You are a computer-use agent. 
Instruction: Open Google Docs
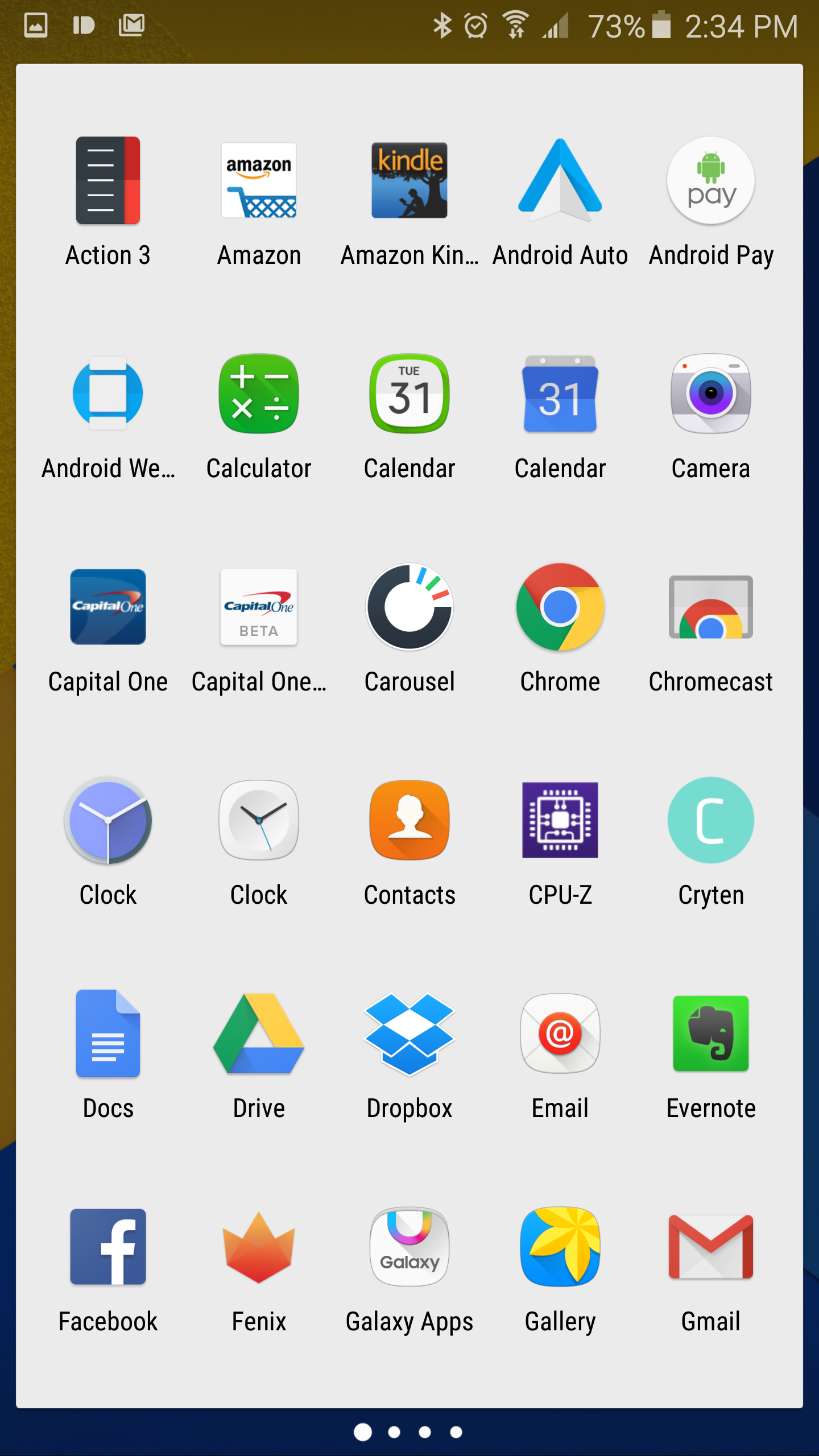[x=108, y=1034]
